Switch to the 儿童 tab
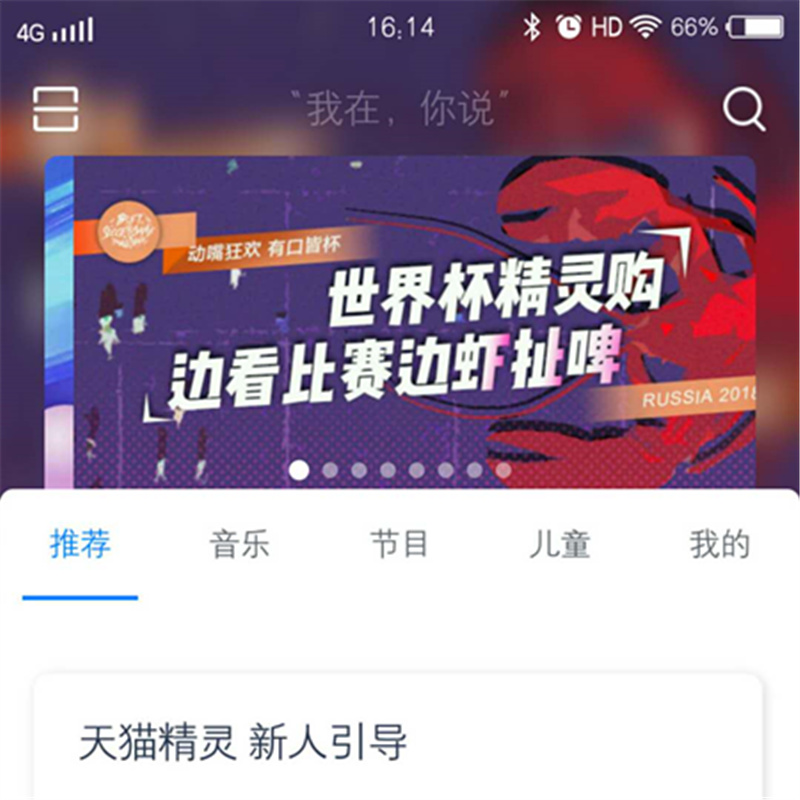Screen dimensions: 800x800 [x=560, y=545]
